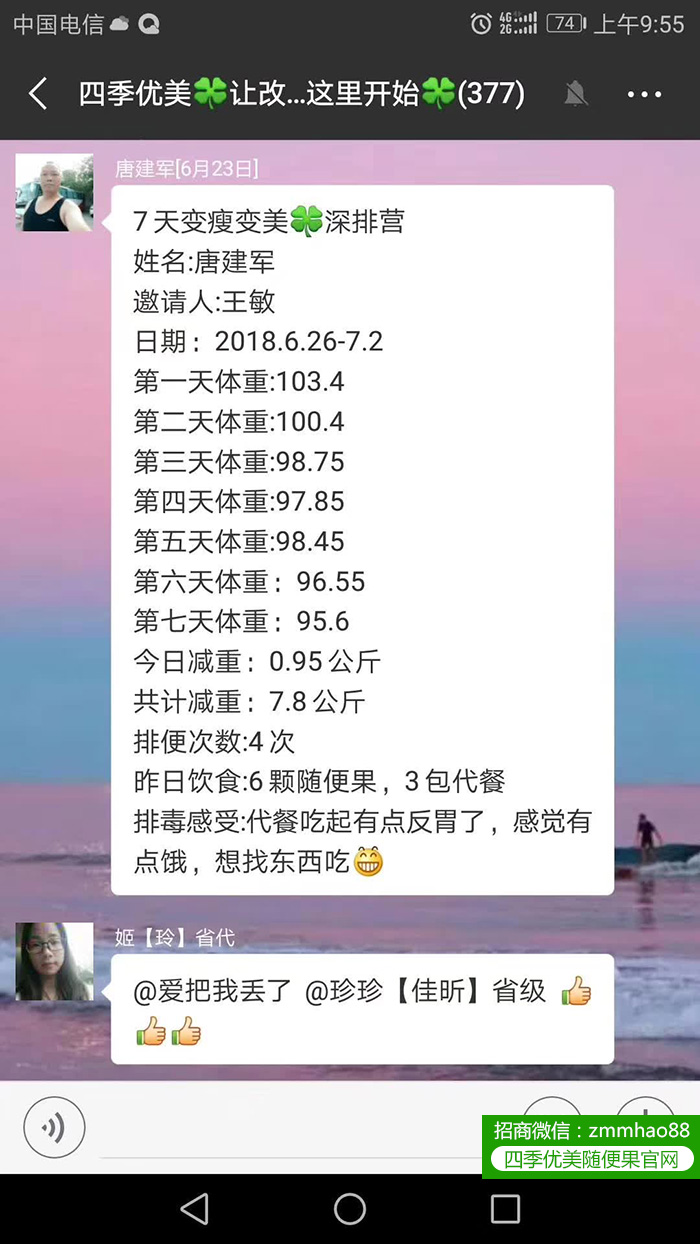
Task: Go back from the group chat
Action: pos(38,94)
